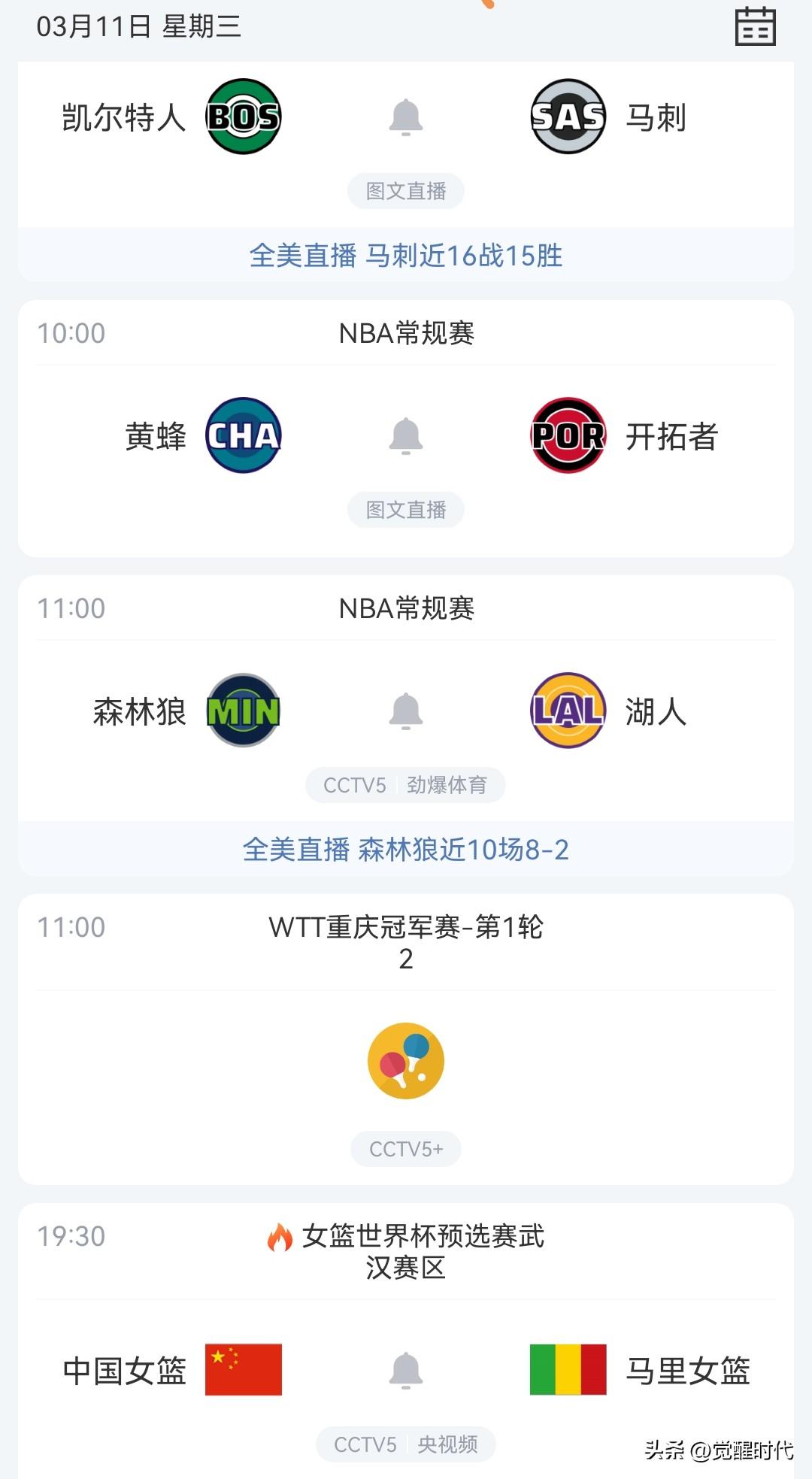Expand the 森林狼近10场8-2 highlight
This screenshot has width=812, height=1479.
click(406, 850)
